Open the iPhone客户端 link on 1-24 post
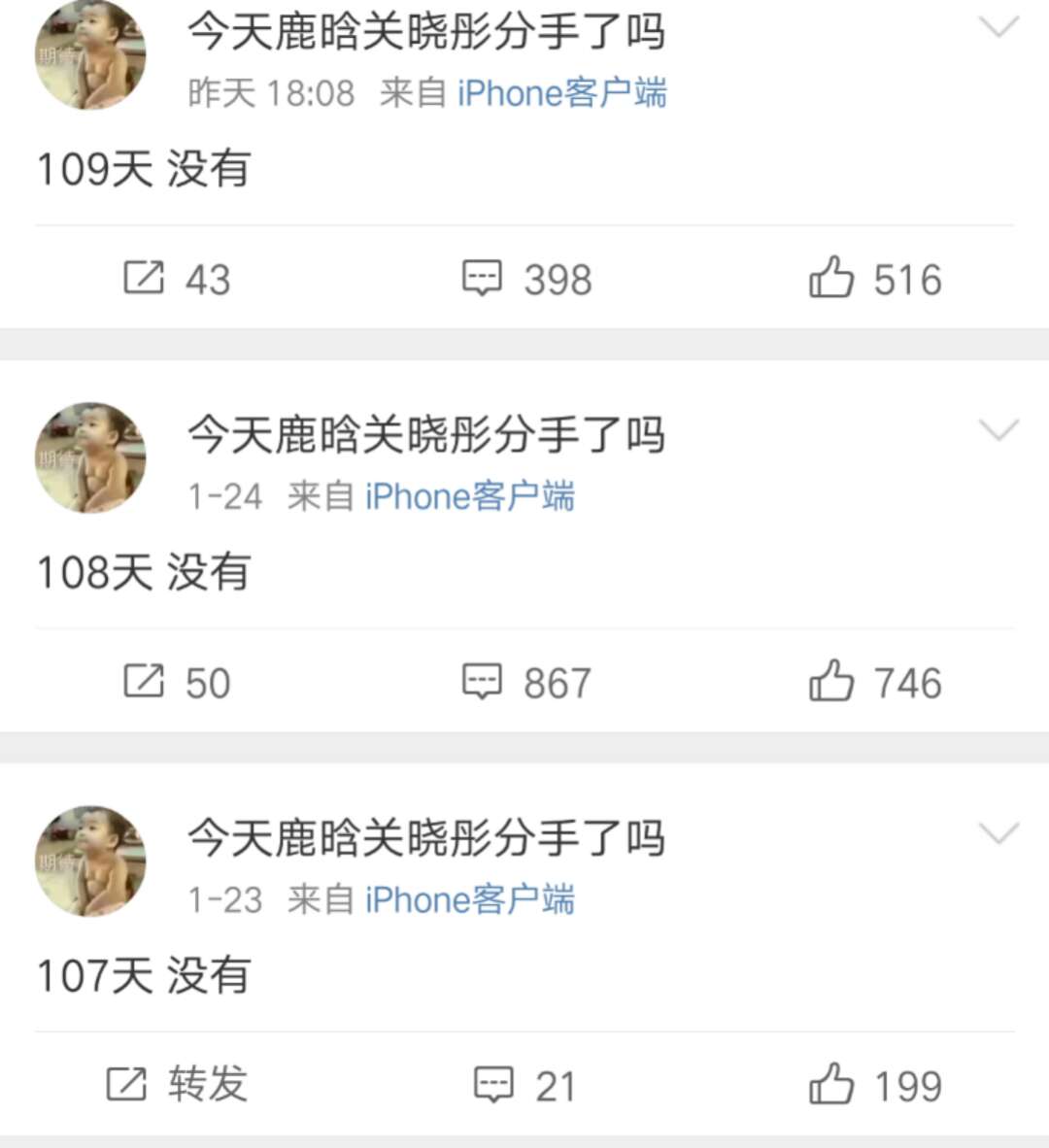This screenshot has height=1148, width=1049. pyautogui.click(x=469, y=496)
